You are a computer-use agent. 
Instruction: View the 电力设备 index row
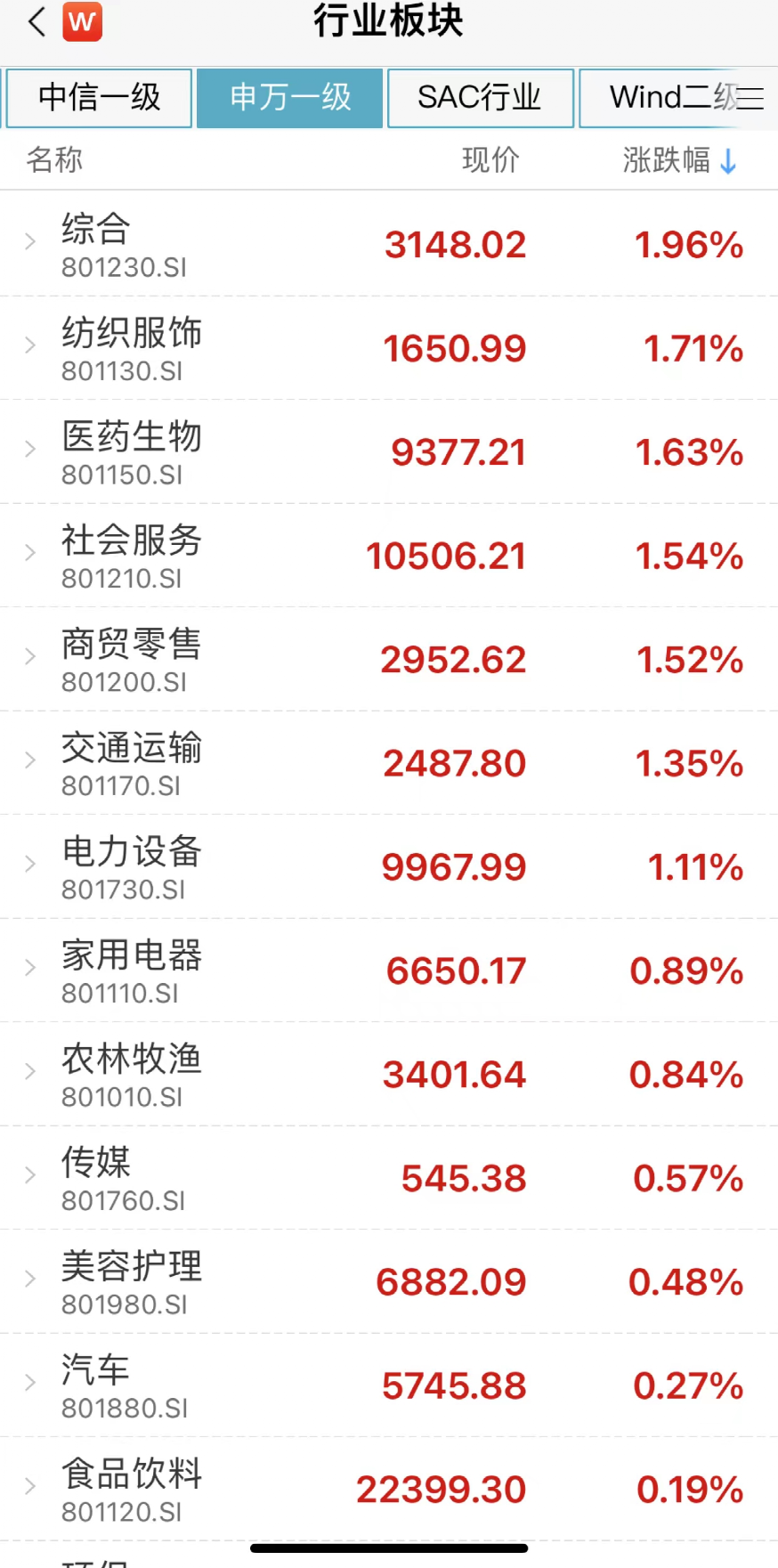tap(389, 866)
